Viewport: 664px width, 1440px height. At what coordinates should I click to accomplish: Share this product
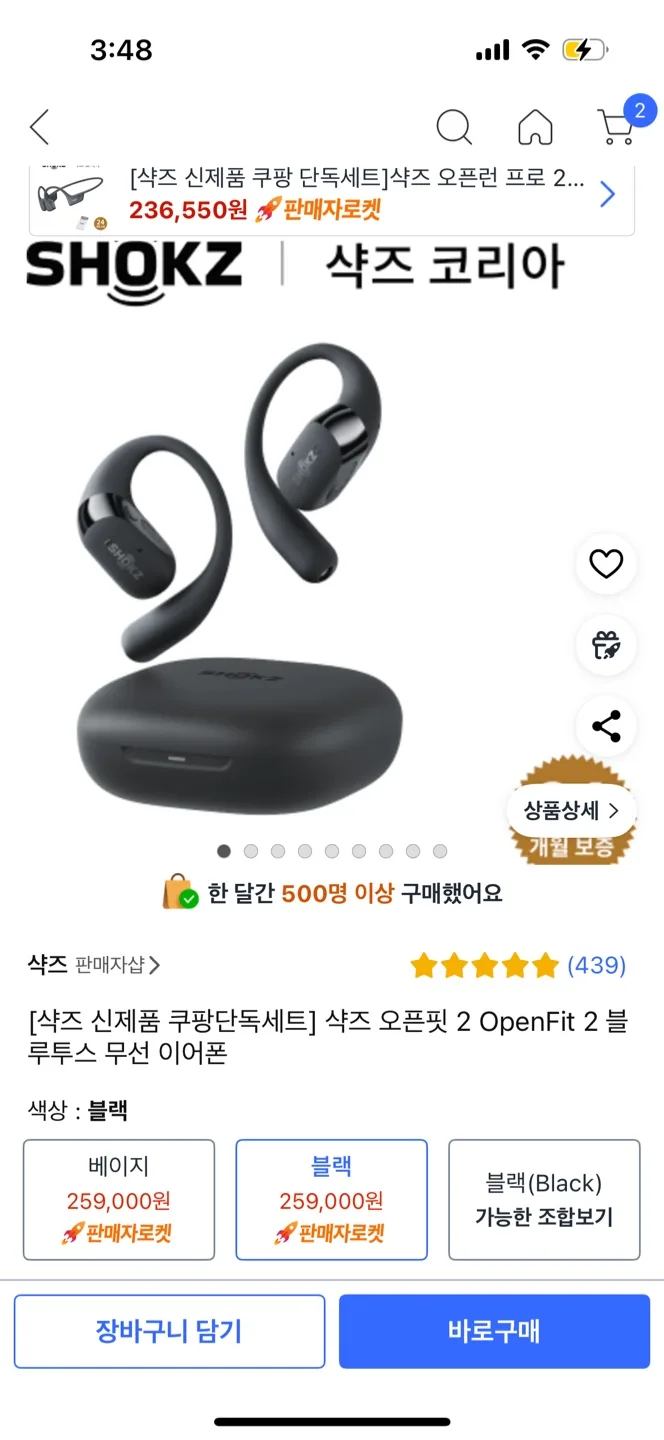click(606, 726)
